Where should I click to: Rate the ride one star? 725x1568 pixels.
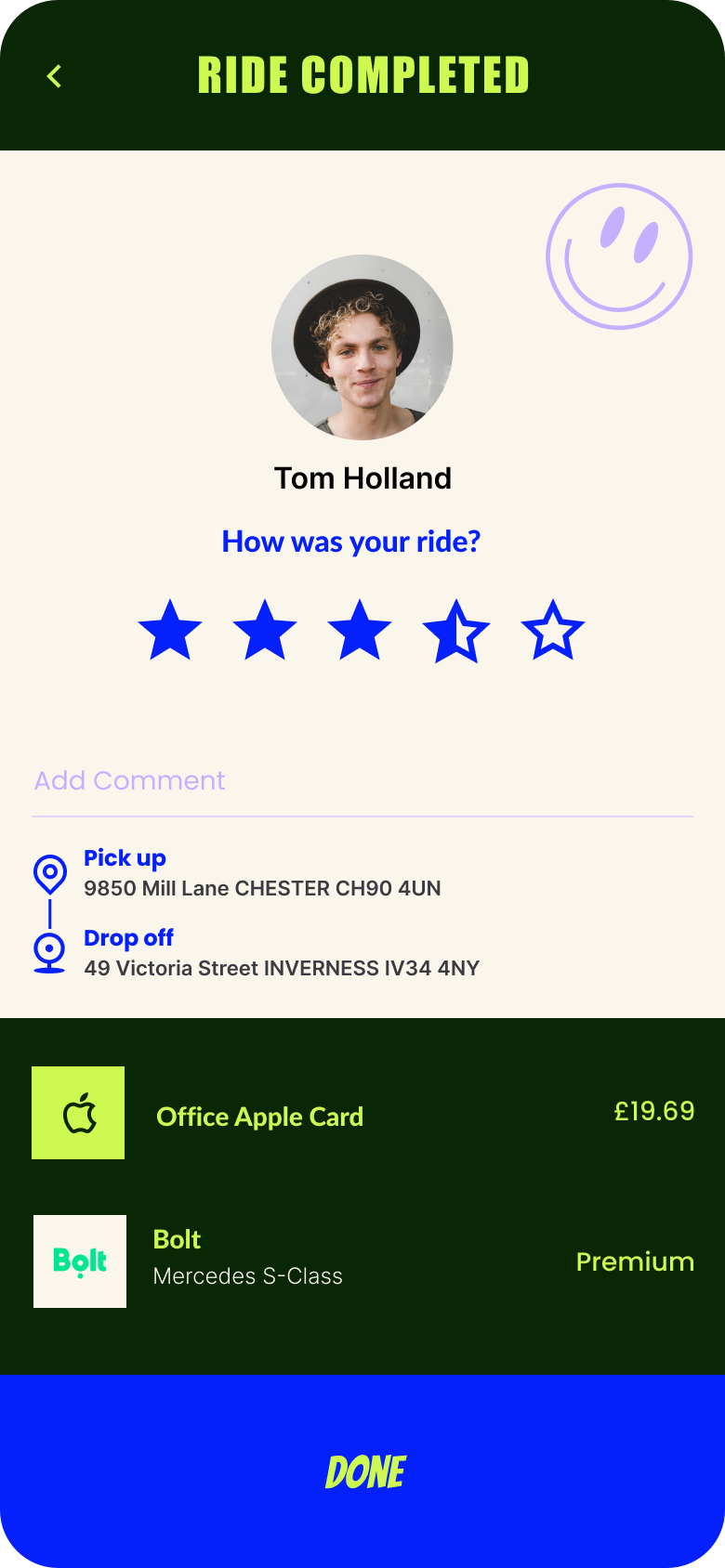click(x=170, y=630)
